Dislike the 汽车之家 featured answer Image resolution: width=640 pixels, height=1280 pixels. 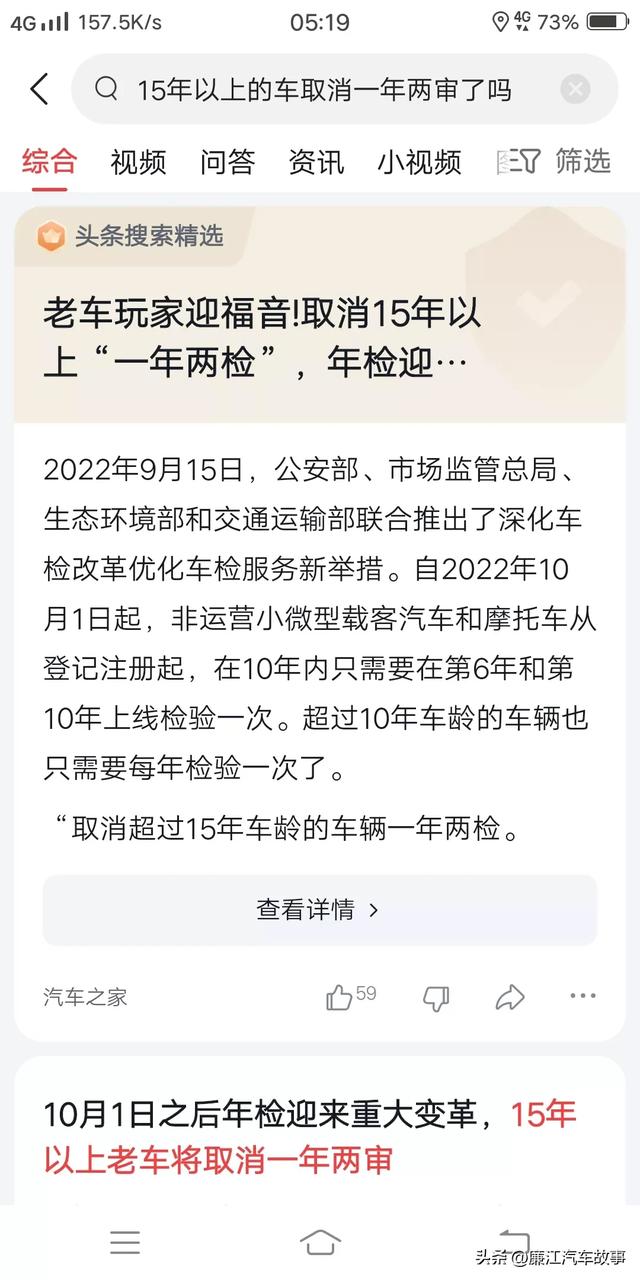[436, 997]
